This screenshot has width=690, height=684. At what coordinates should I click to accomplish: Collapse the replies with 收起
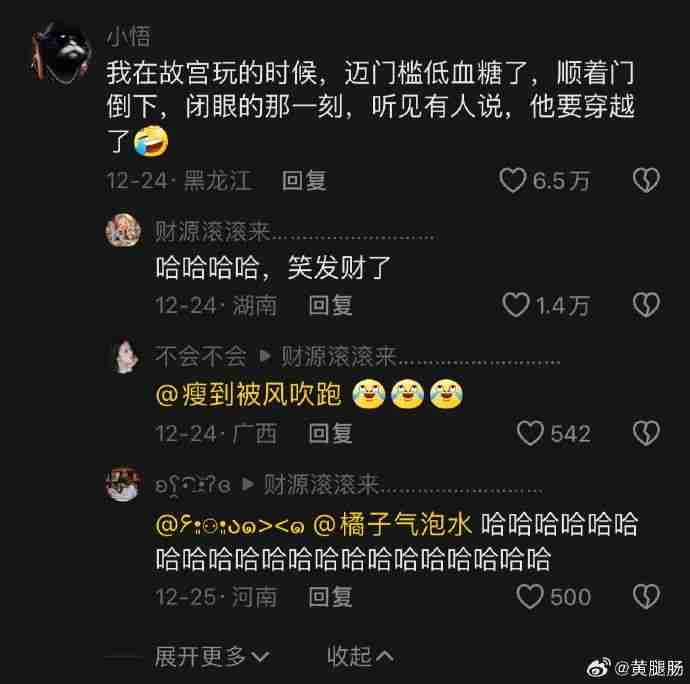[360, 656]
